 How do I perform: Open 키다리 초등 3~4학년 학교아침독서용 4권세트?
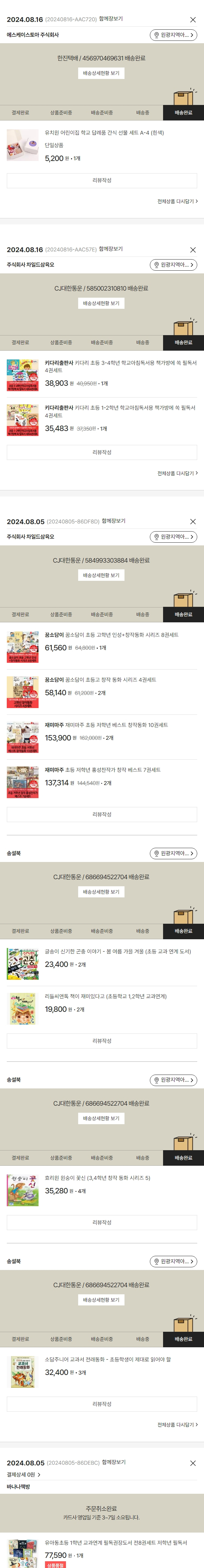(120, 367)
